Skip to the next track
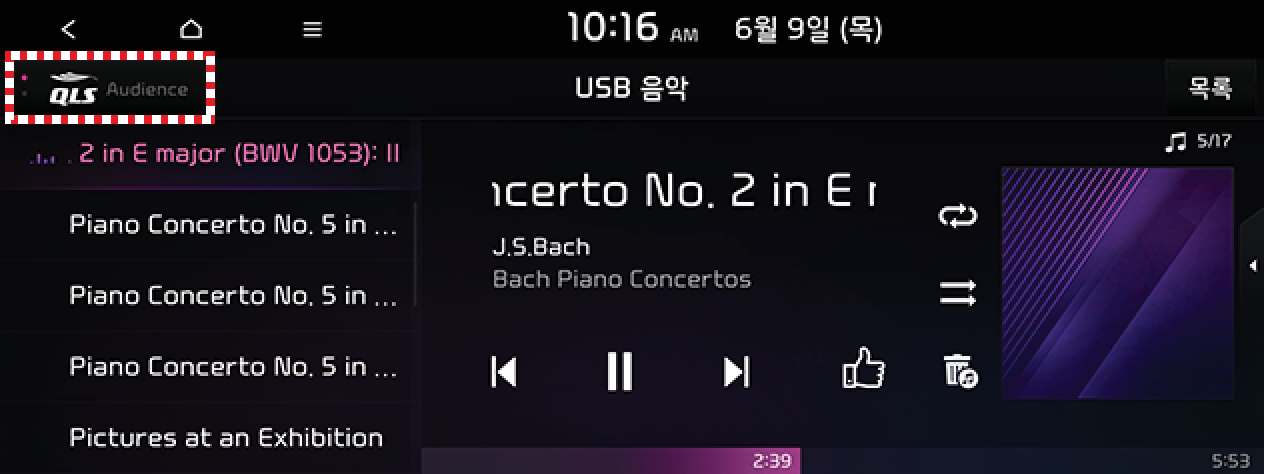 [x=736, y=372]
